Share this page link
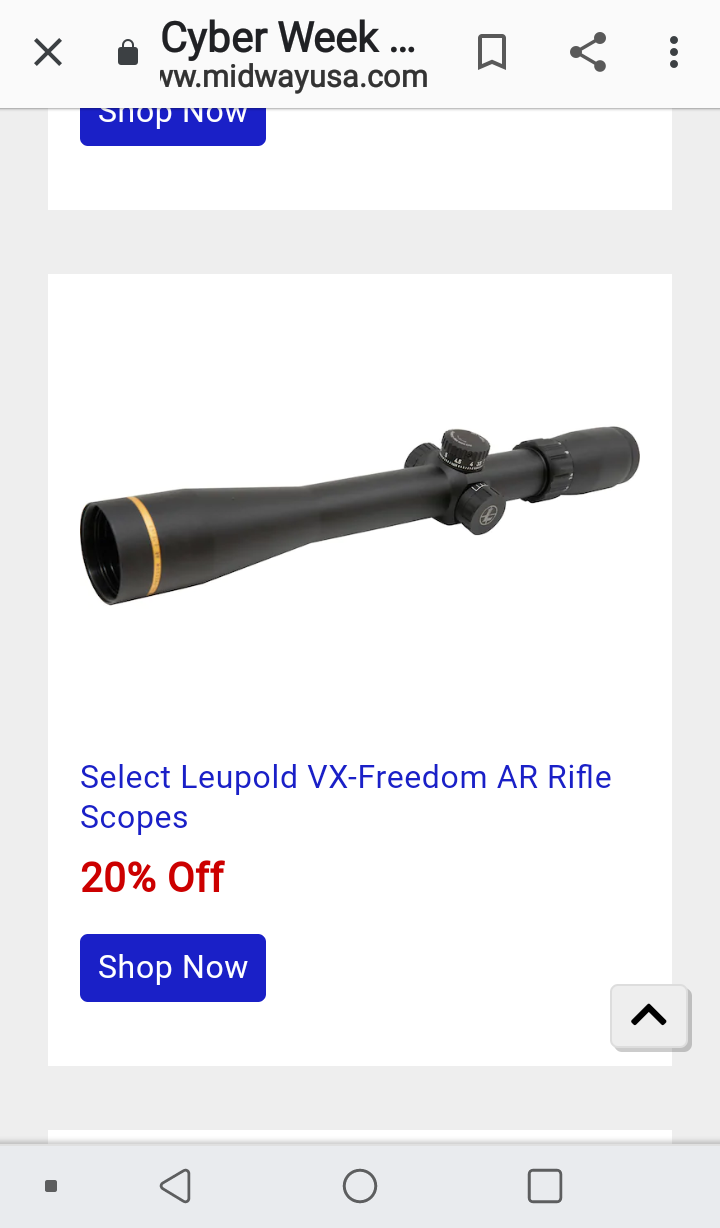 click(x=588, y=52)
